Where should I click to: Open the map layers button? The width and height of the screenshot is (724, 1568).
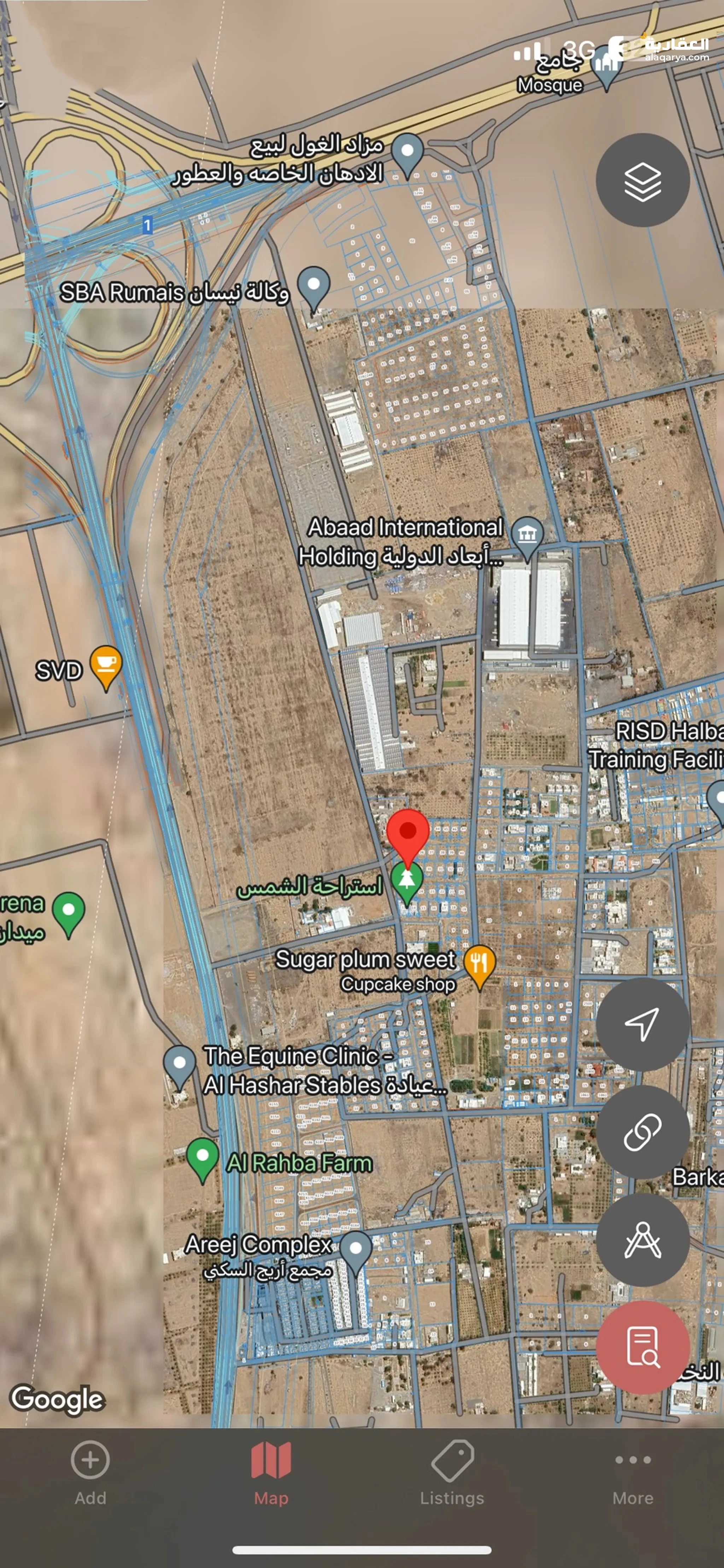coord(642,181)
